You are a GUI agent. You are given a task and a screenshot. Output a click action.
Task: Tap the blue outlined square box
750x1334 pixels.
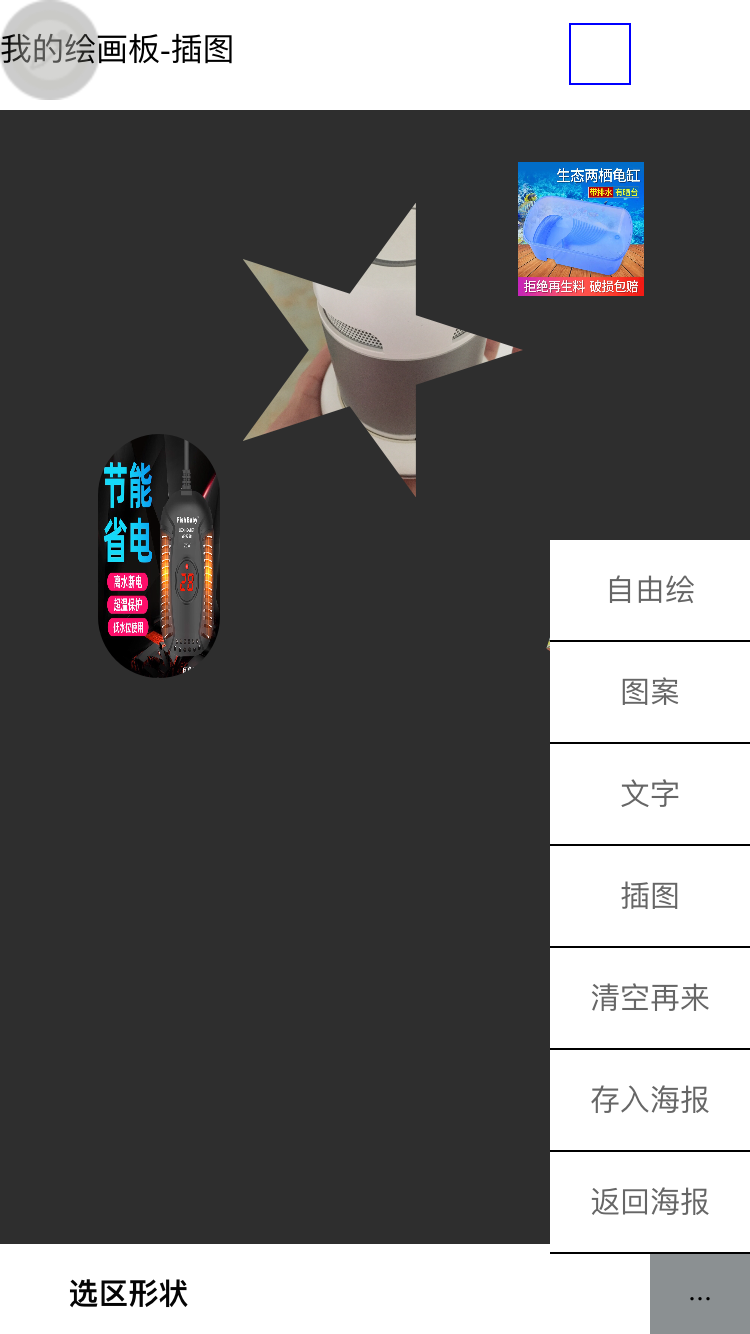point(600,54)
